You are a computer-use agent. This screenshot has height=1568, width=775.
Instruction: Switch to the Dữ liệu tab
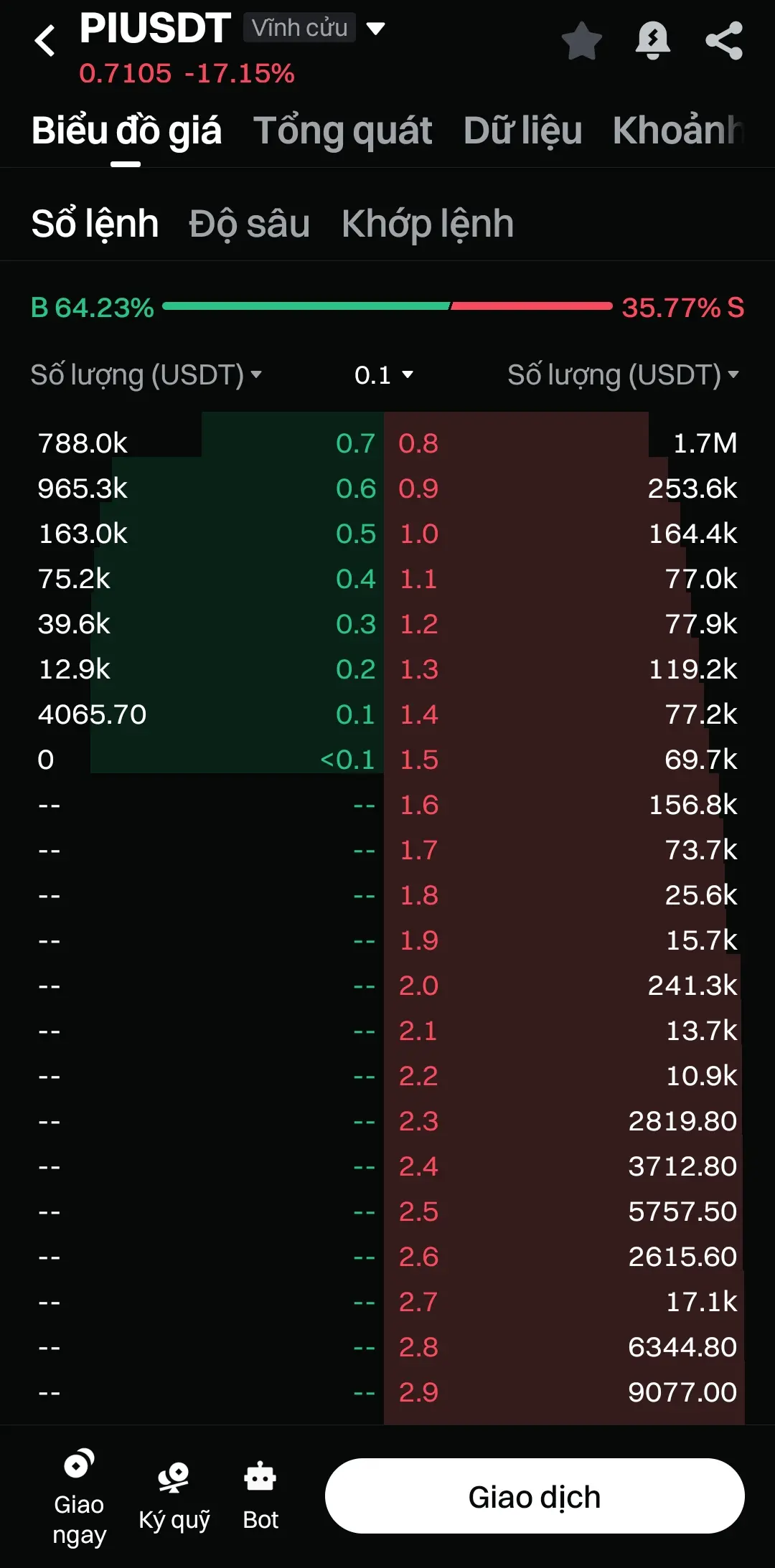click(522, 131)
